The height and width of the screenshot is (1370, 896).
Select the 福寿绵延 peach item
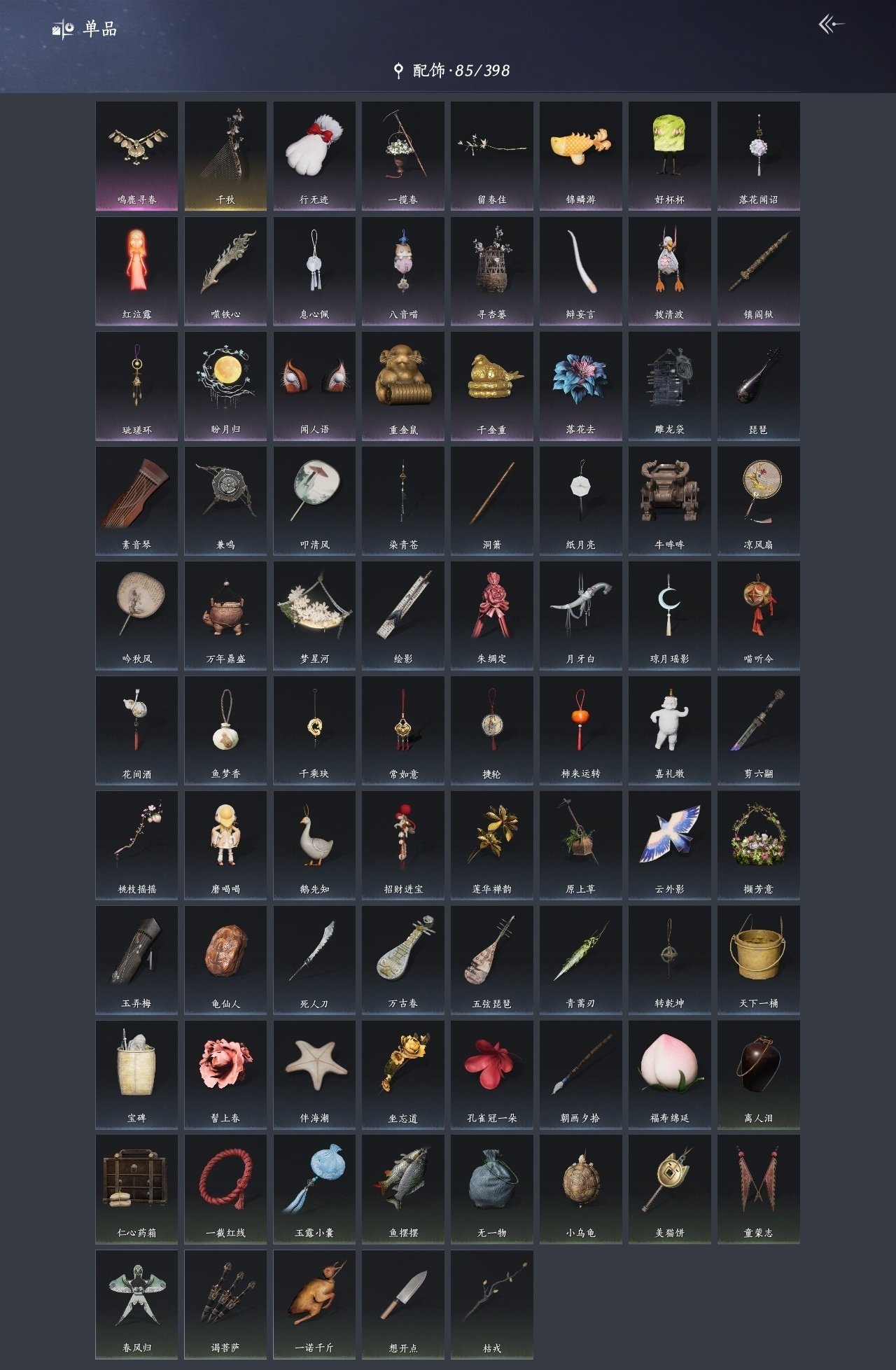pyautogui.click(x=669, y=1075)
